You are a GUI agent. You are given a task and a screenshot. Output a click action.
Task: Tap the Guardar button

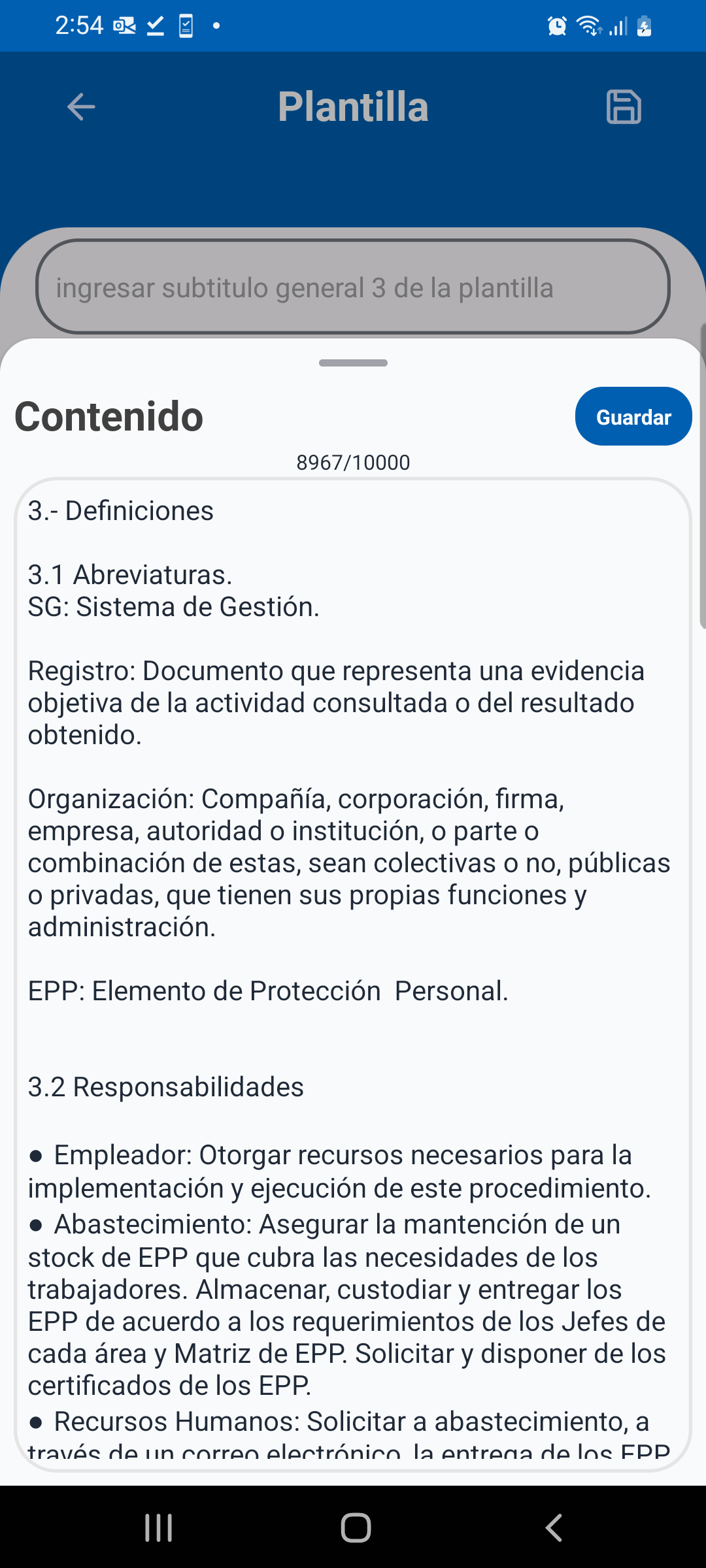633,417
